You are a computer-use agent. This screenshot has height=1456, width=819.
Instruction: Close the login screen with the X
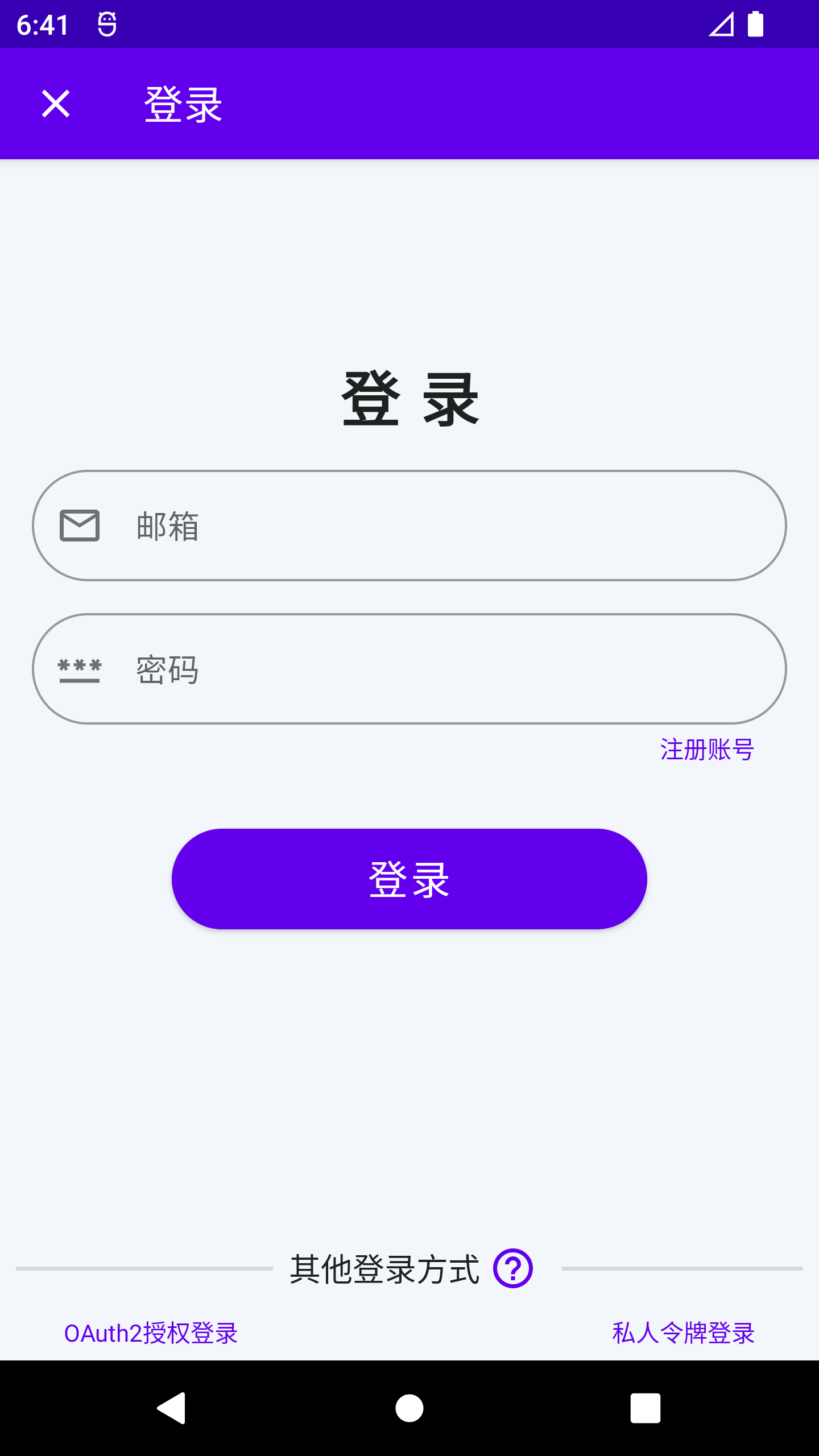click(56, 104)
